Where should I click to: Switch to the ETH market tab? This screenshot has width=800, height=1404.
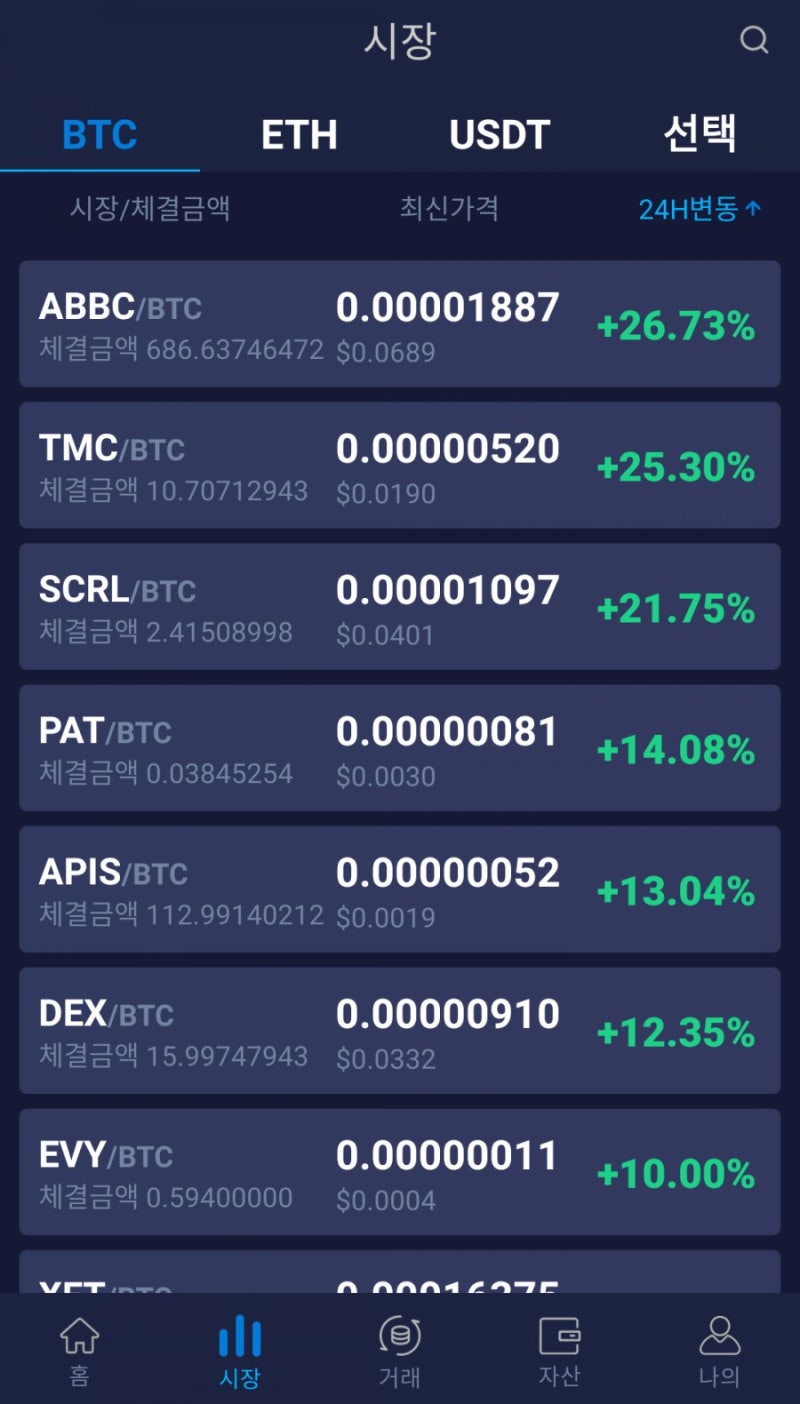click(x=299, y=135)
